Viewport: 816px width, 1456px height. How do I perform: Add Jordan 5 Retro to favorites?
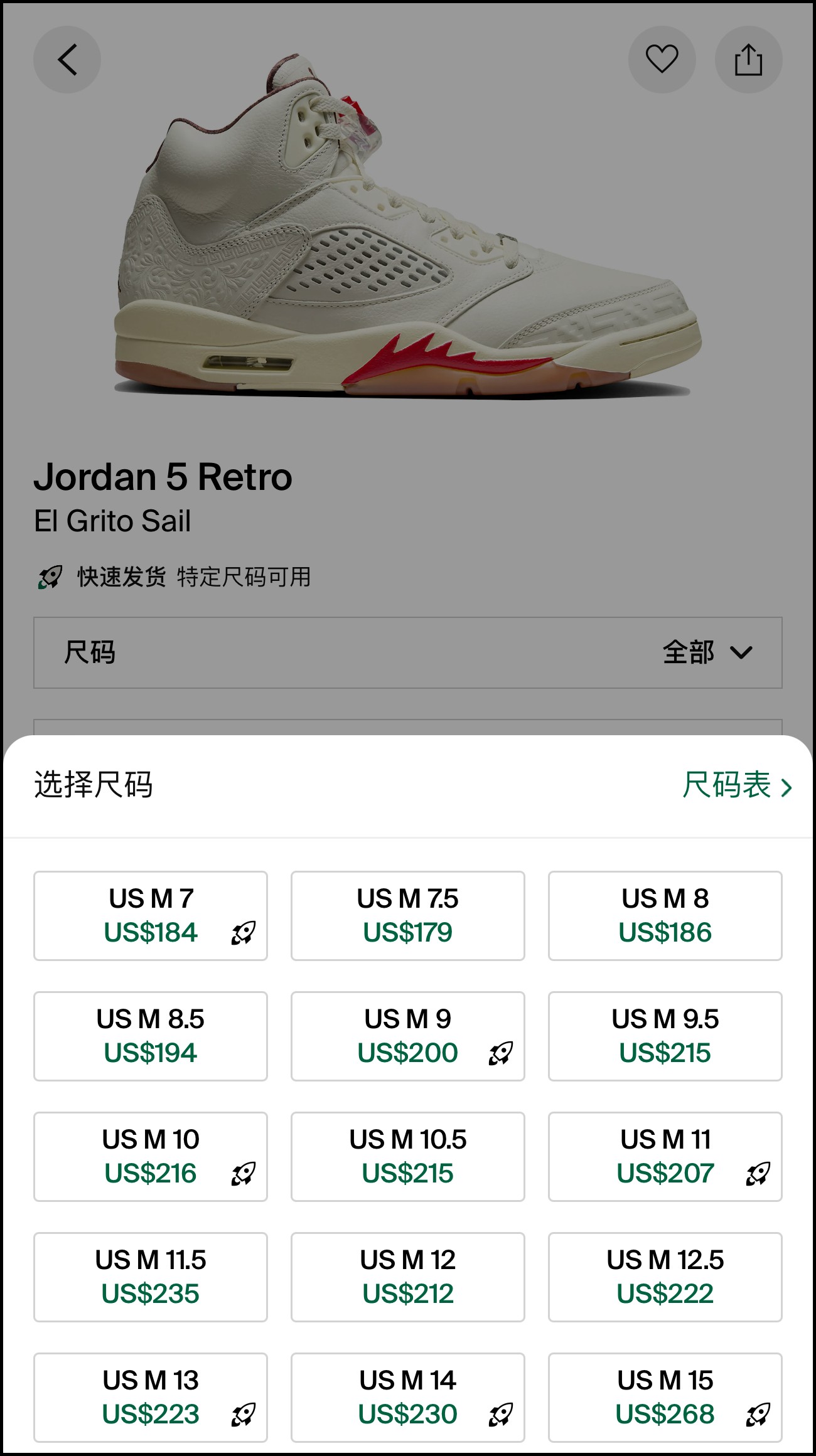(662, 60)
